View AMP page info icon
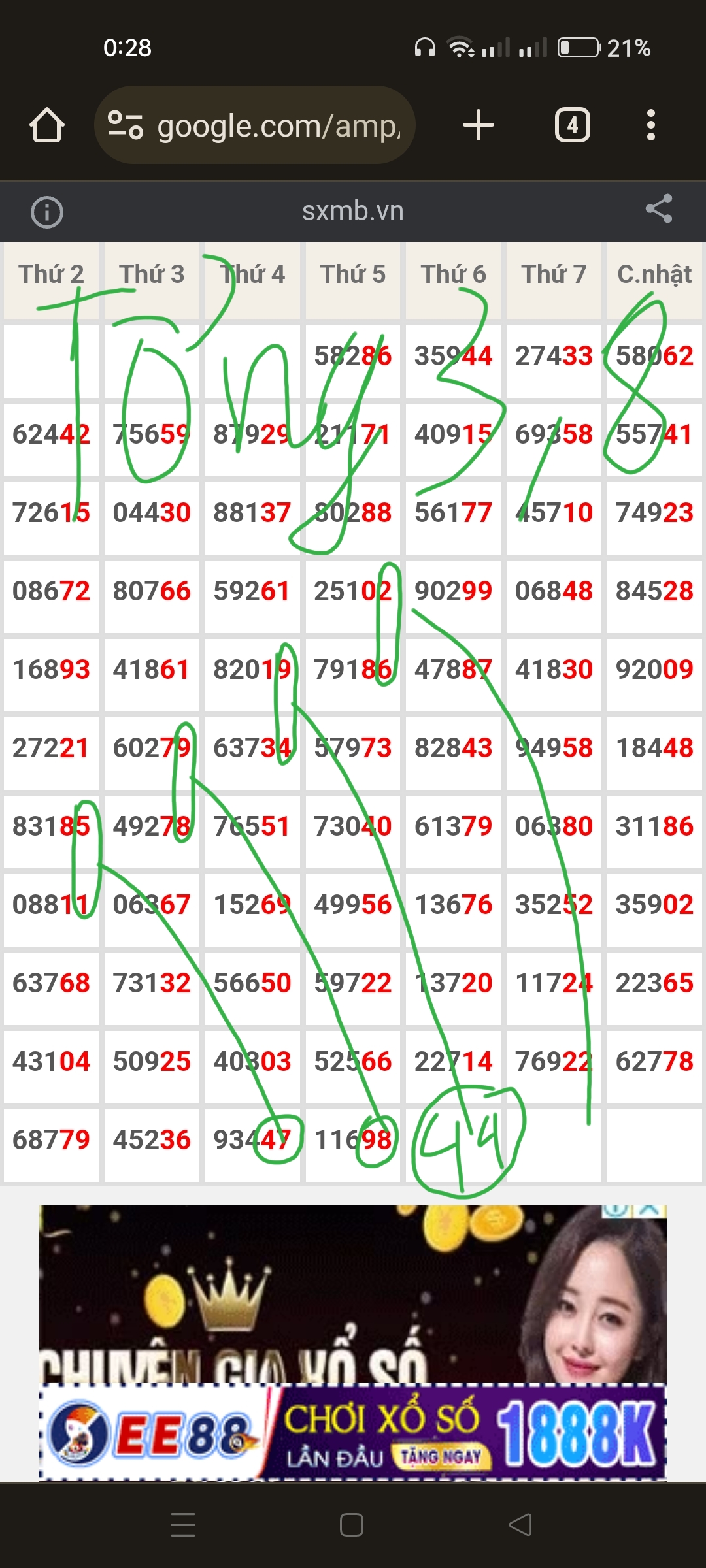706x1568 pixels. pos(47,212)
